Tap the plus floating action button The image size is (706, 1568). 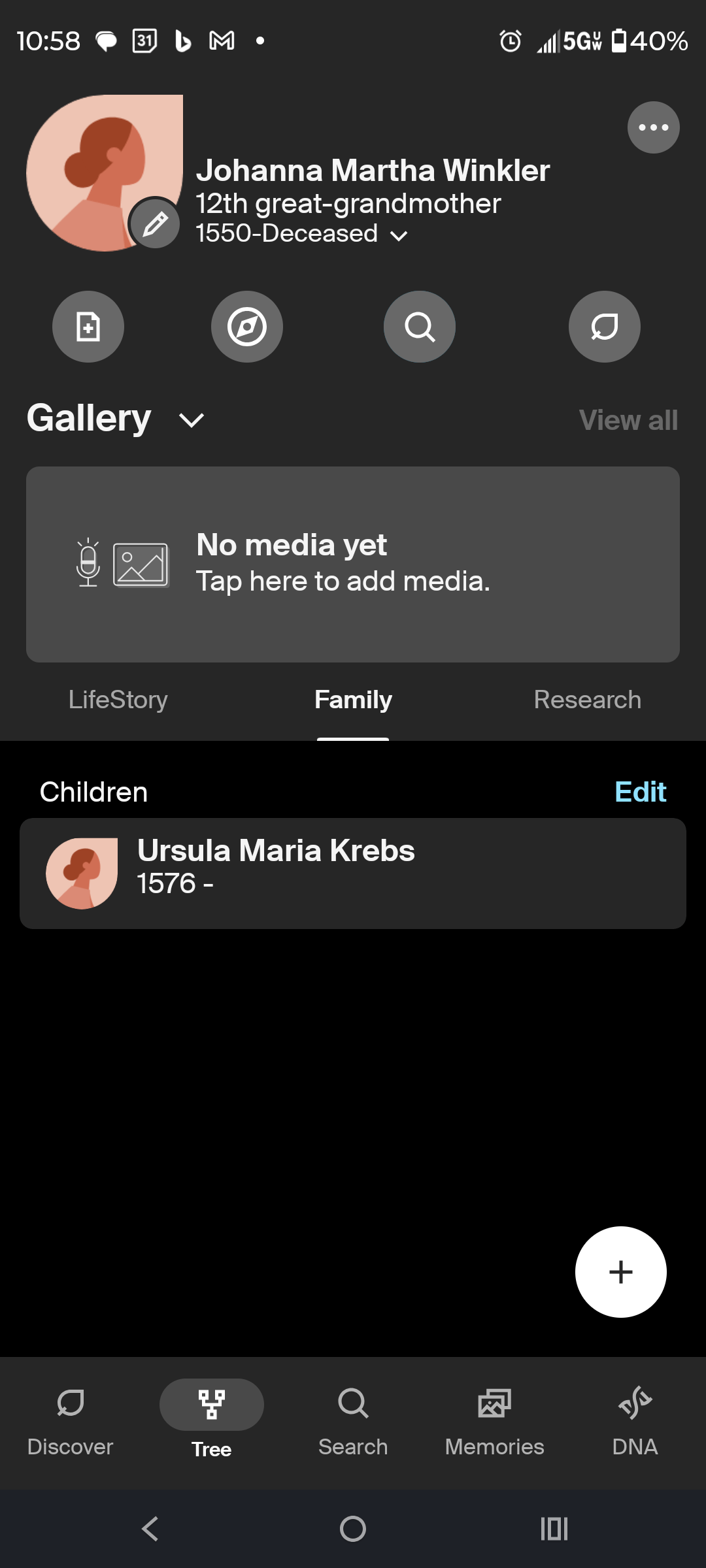620,1271
